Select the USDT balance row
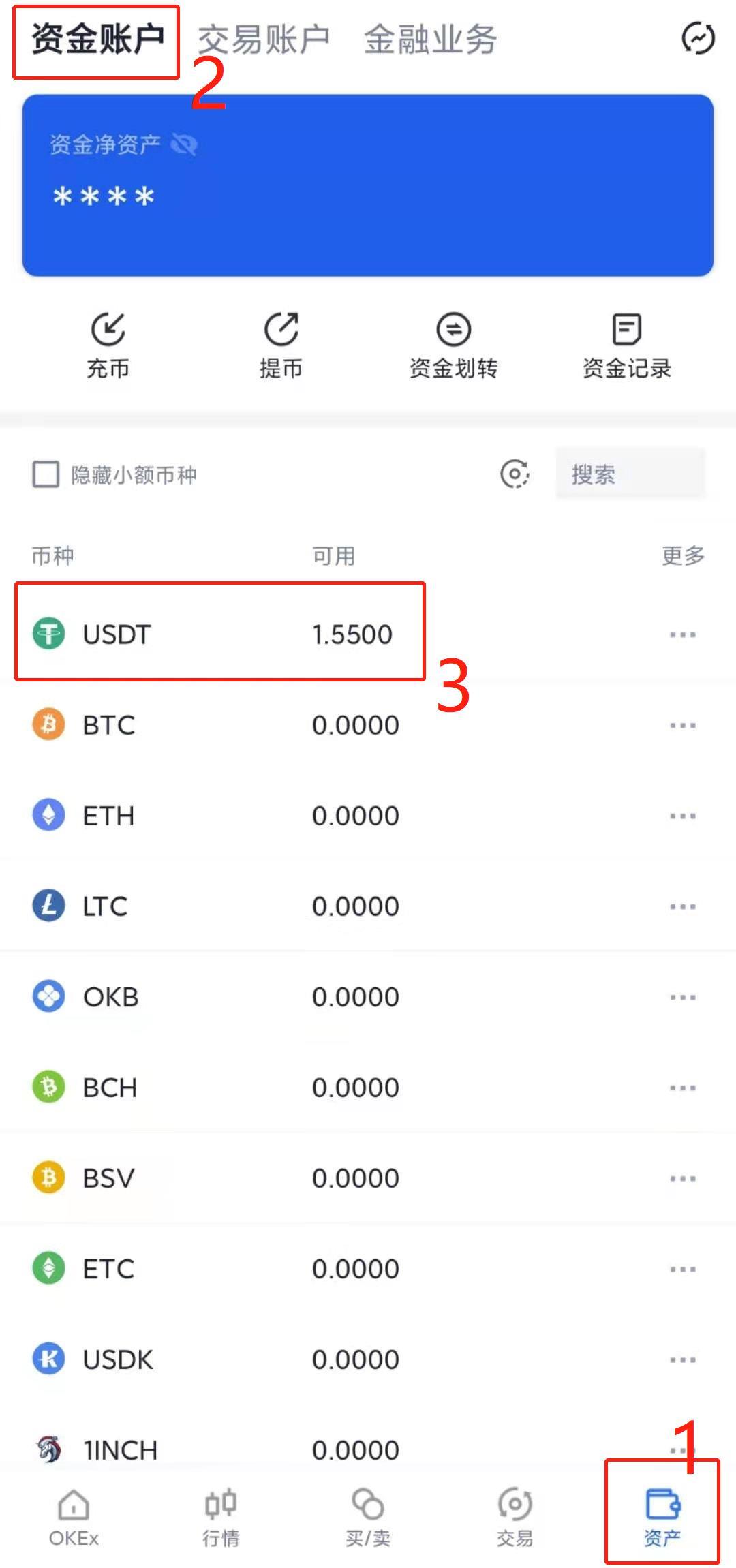736x1568 pixels. point(218,634)
